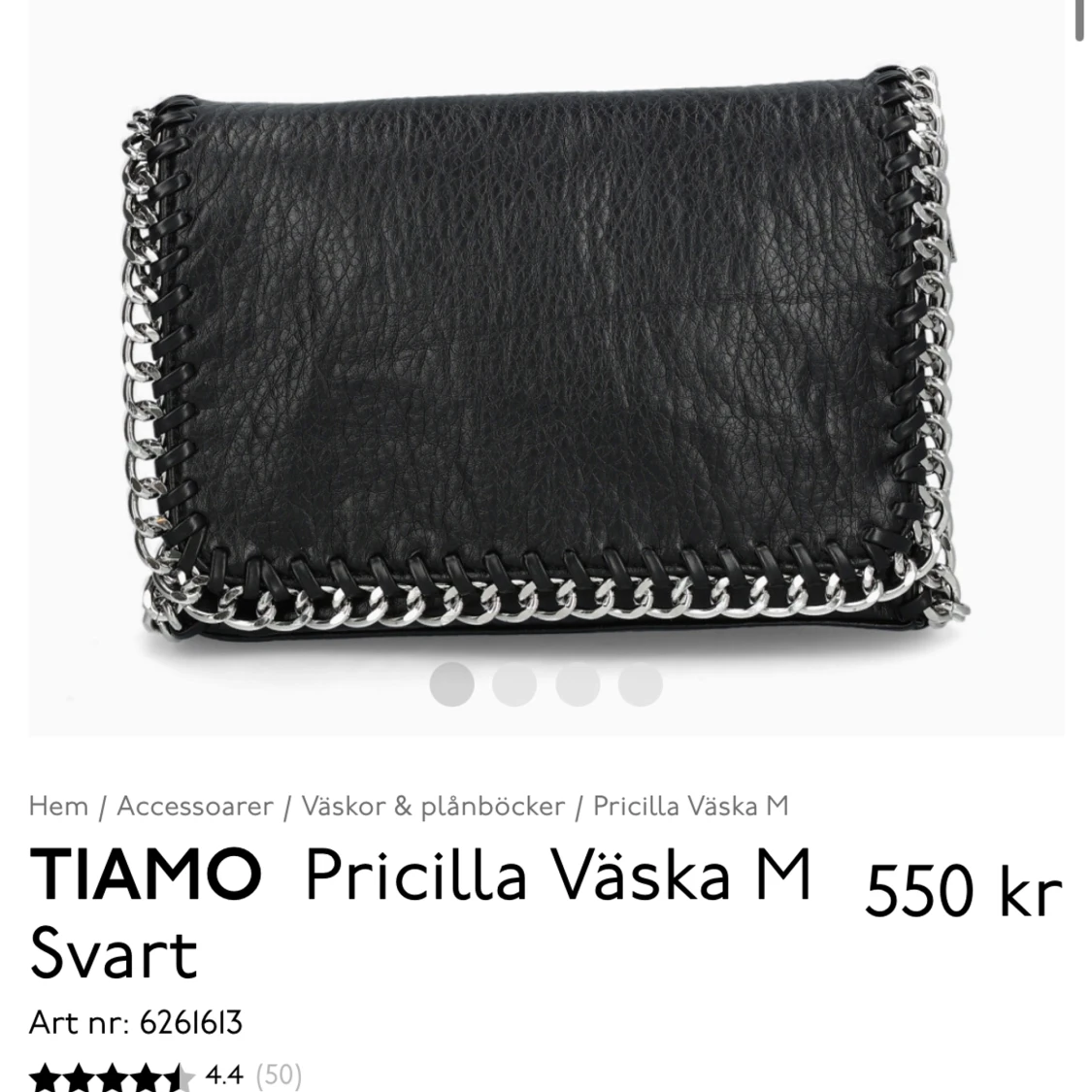Select the fourth image indicator dot

[641, 684]
